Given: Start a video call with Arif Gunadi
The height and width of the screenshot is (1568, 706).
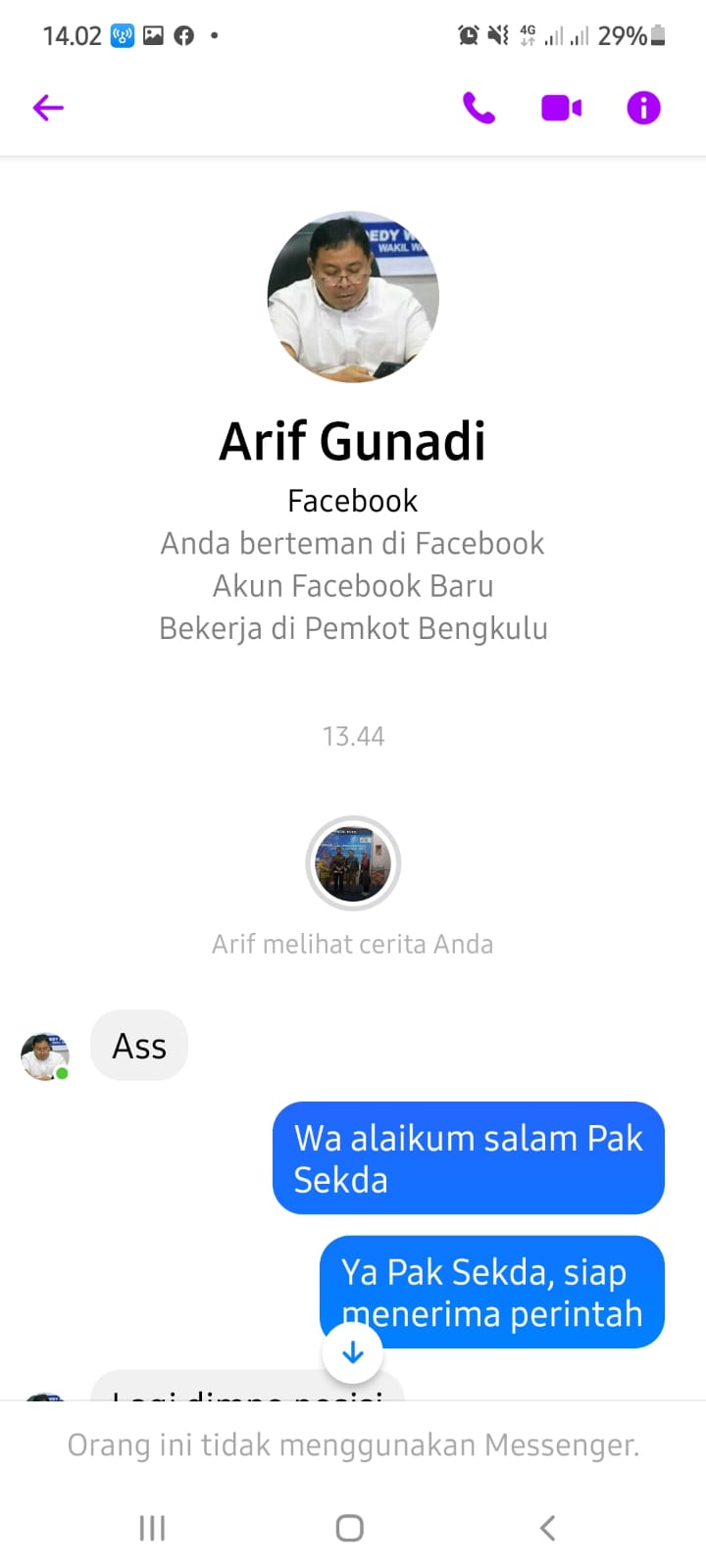Looking at the screenshot, I should tap(561, 108).
